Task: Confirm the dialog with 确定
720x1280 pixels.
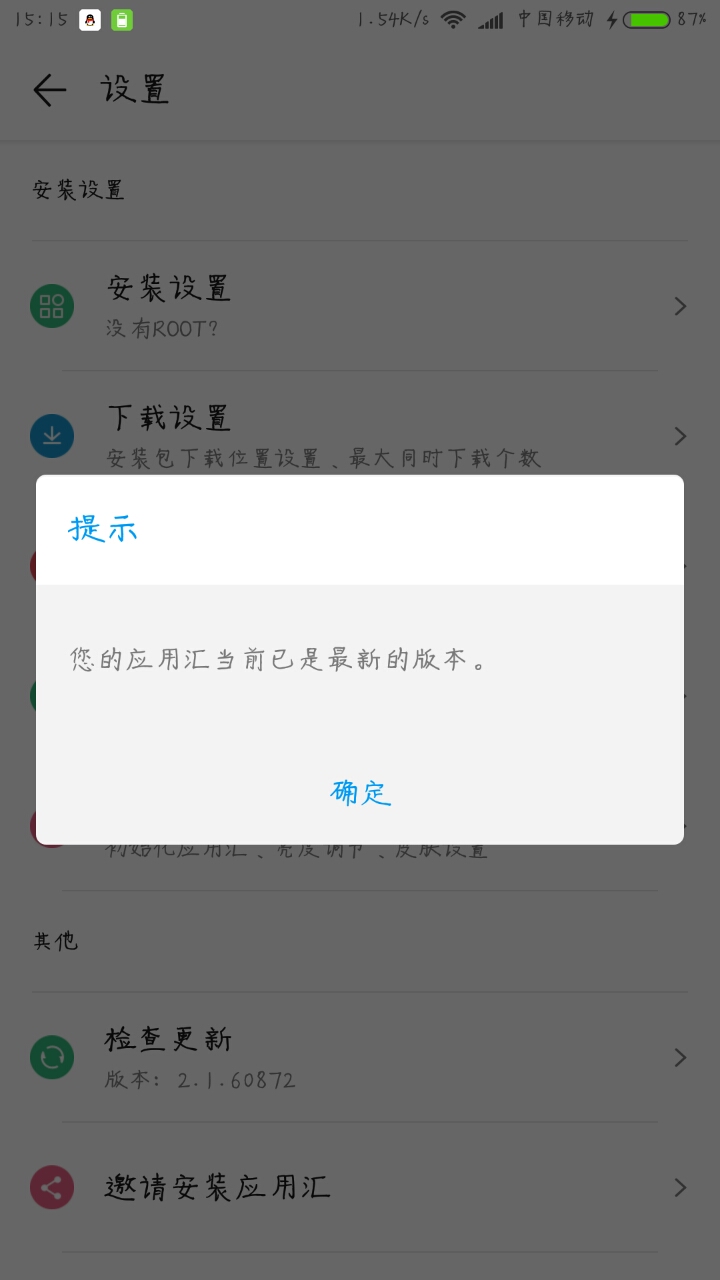Action: point(360,793)
